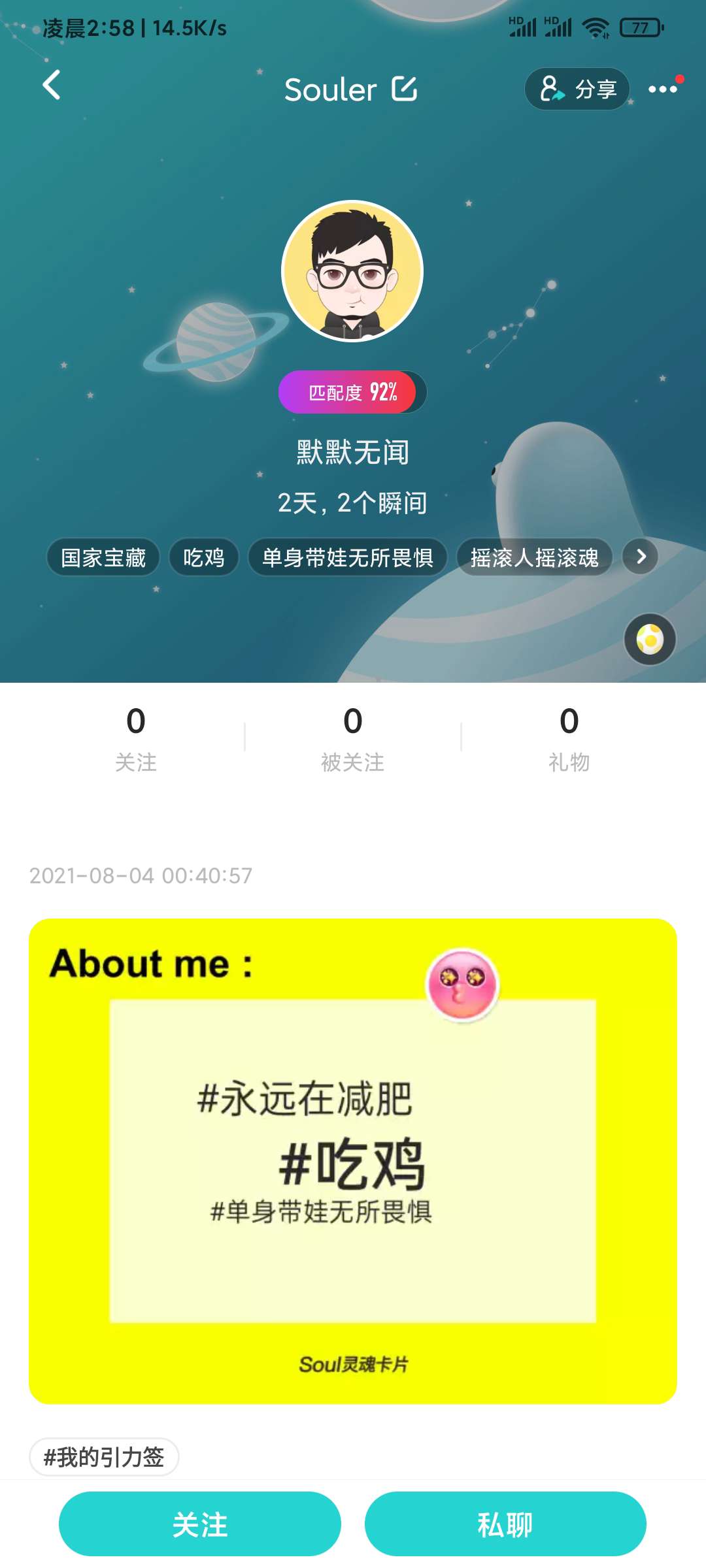Open the About me soul card post
This screenshot has height=1568, width=706.
tap(353, 1161)
